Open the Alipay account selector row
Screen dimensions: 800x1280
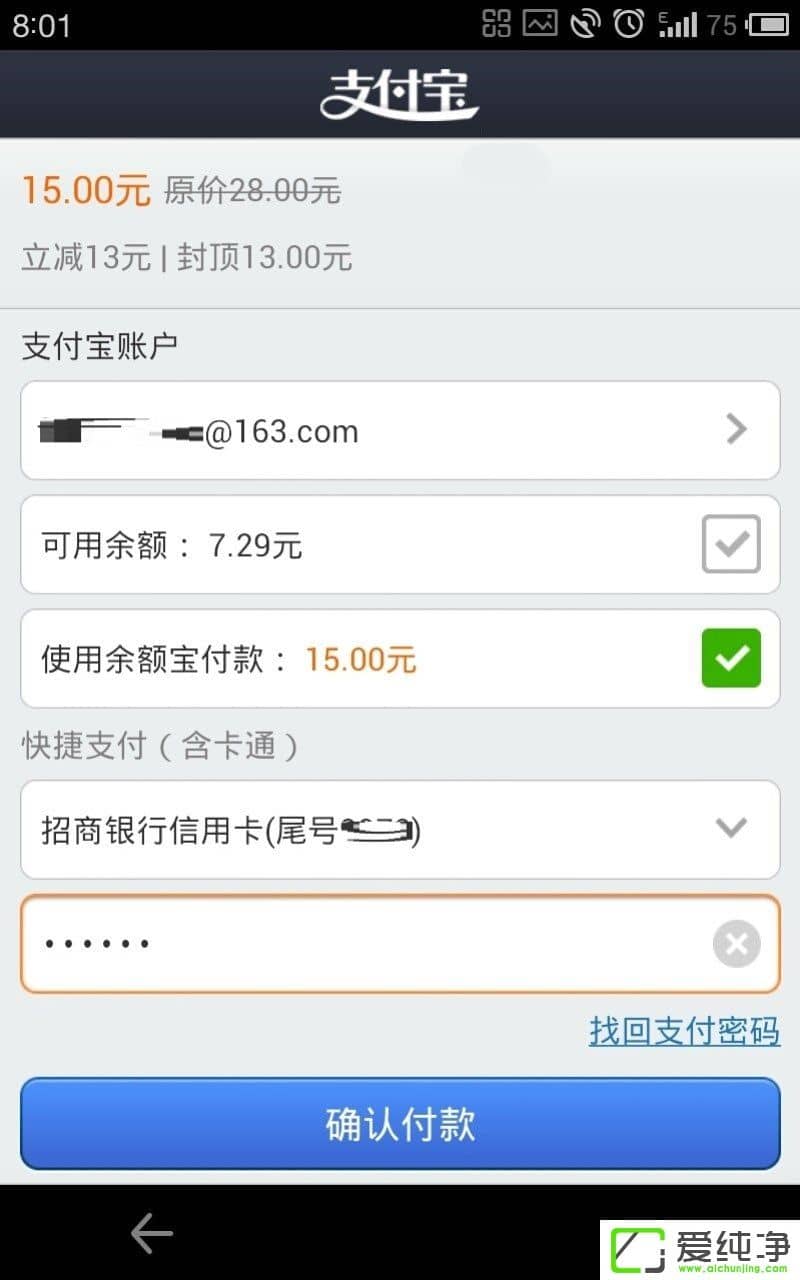(x=400, y=430)
